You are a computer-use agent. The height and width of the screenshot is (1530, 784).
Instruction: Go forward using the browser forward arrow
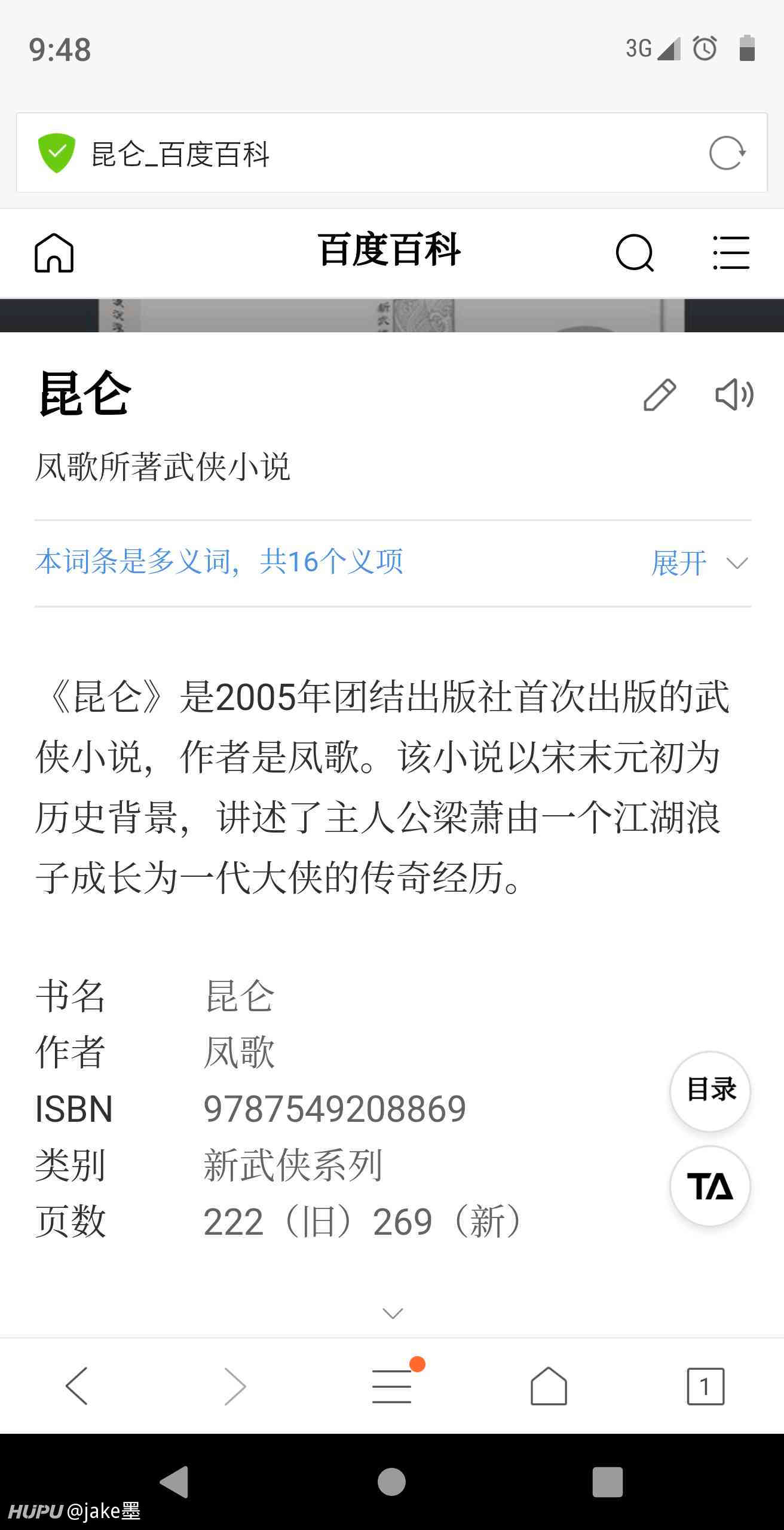(235, 1385)
